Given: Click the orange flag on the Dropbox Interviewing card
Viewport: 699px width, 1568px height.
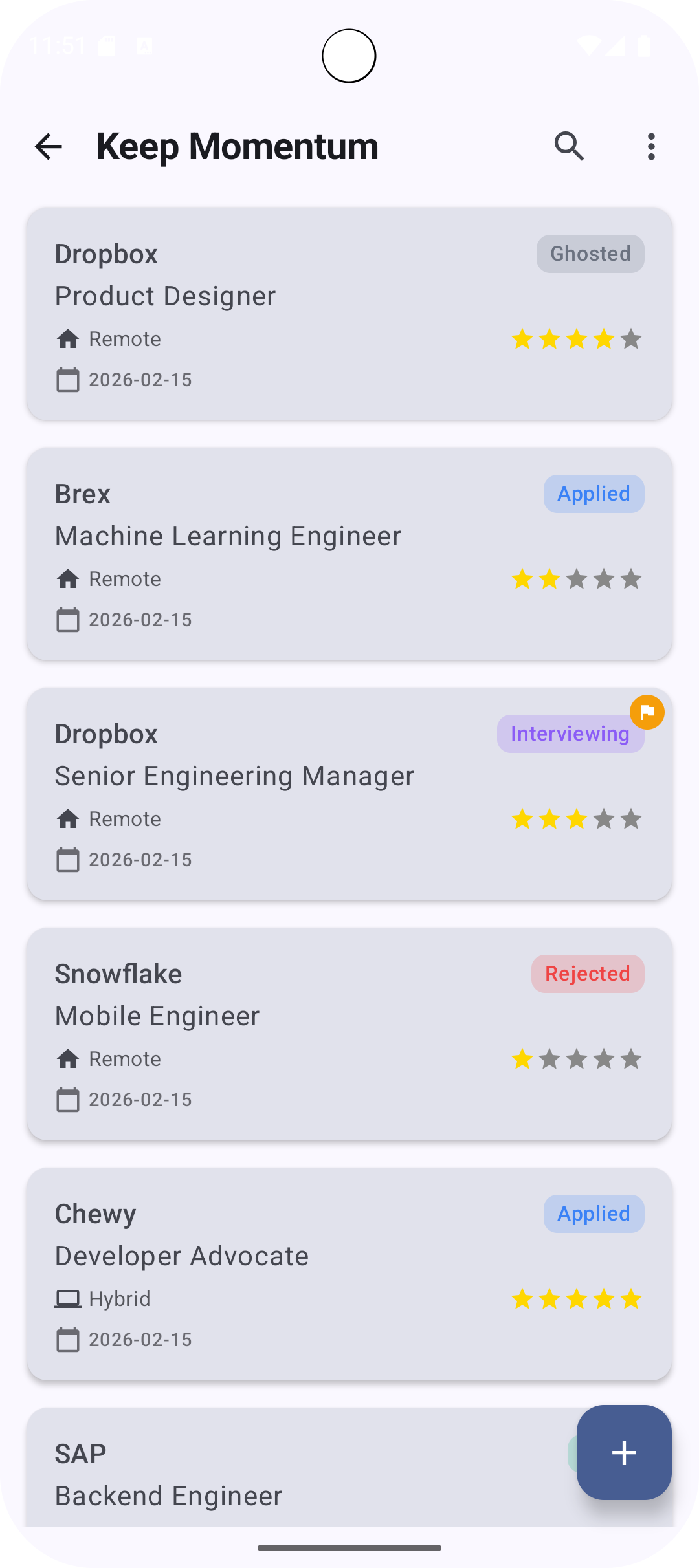Looking at the screenshot, I should (648, 712).
